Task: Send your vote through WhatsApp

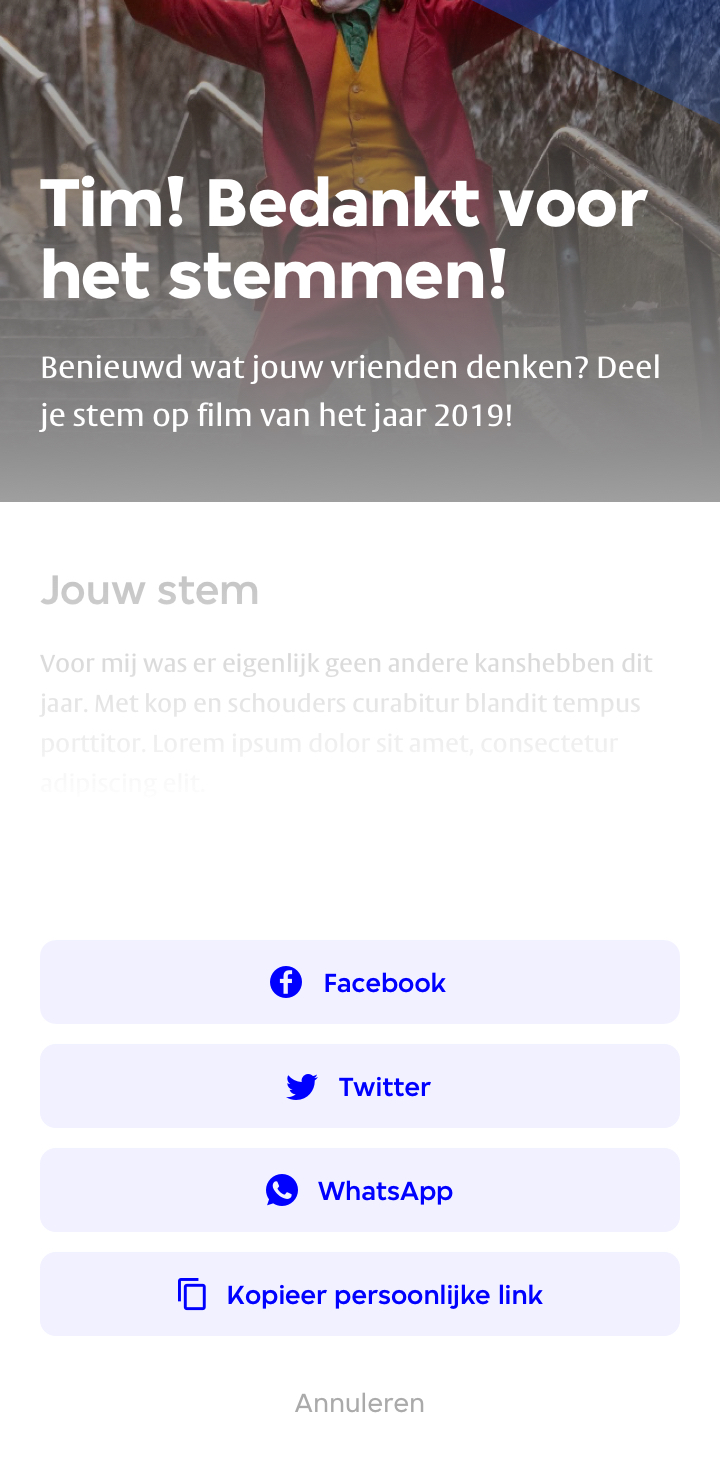Action: click(360, 1190)
